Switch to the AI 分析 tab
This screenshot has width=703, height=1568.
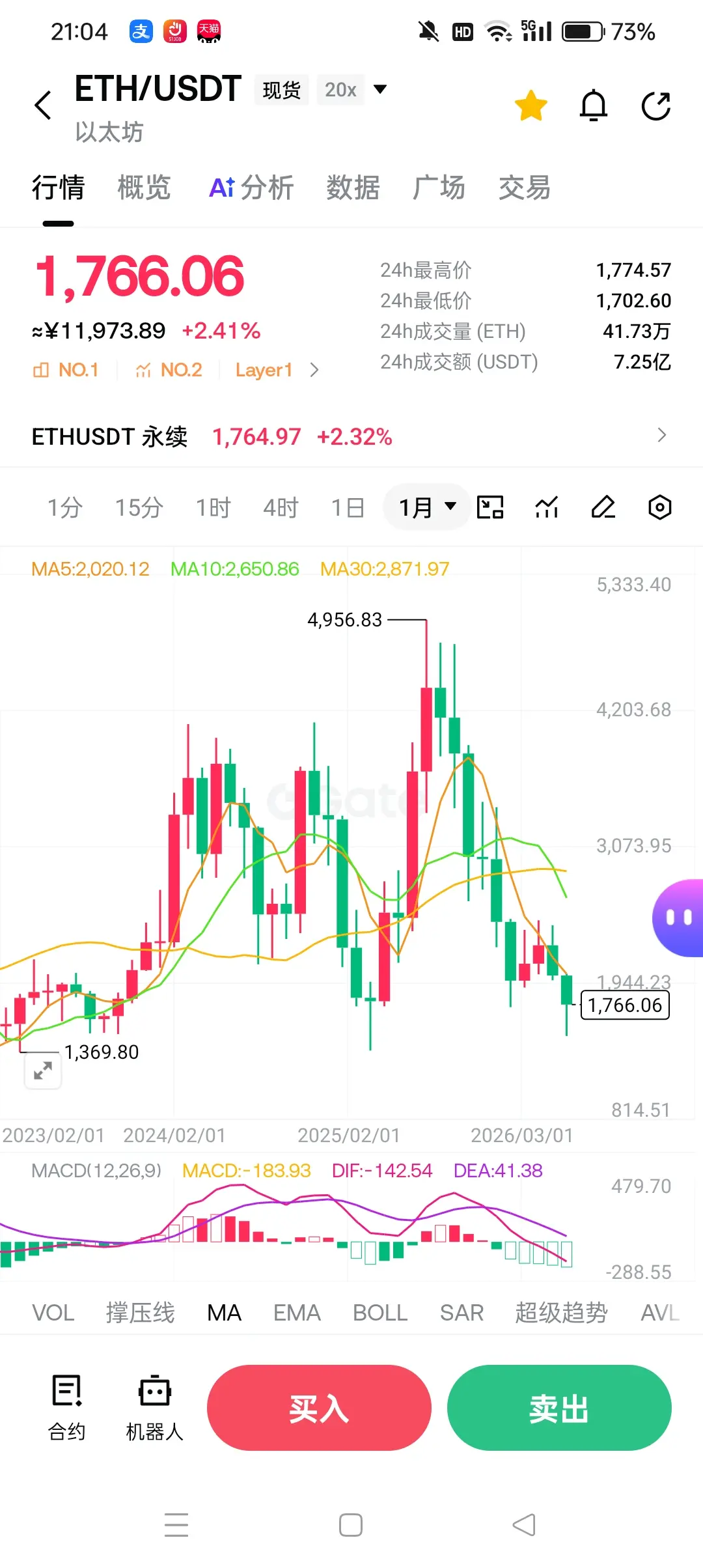[251, 188]
